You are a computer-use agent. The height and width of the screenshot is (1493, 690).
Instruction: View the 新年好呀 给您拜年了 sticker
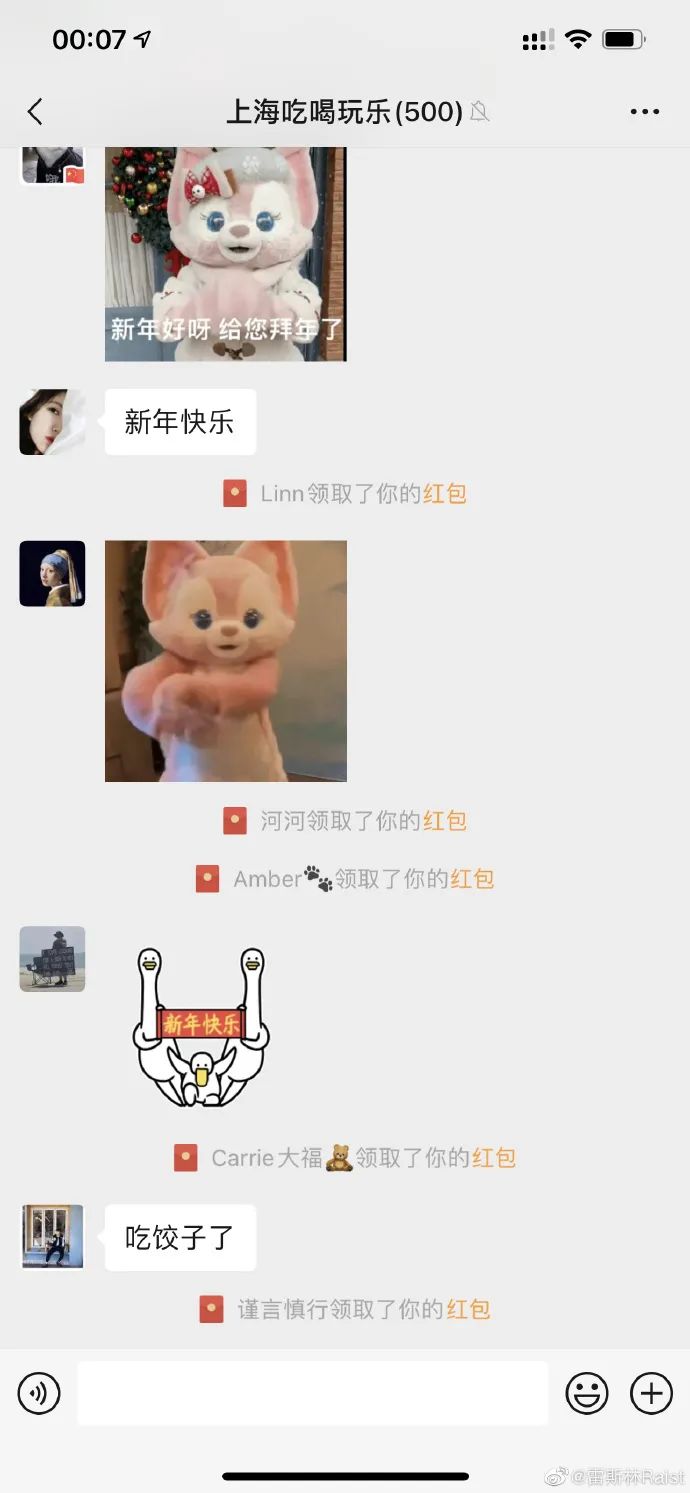226,254
